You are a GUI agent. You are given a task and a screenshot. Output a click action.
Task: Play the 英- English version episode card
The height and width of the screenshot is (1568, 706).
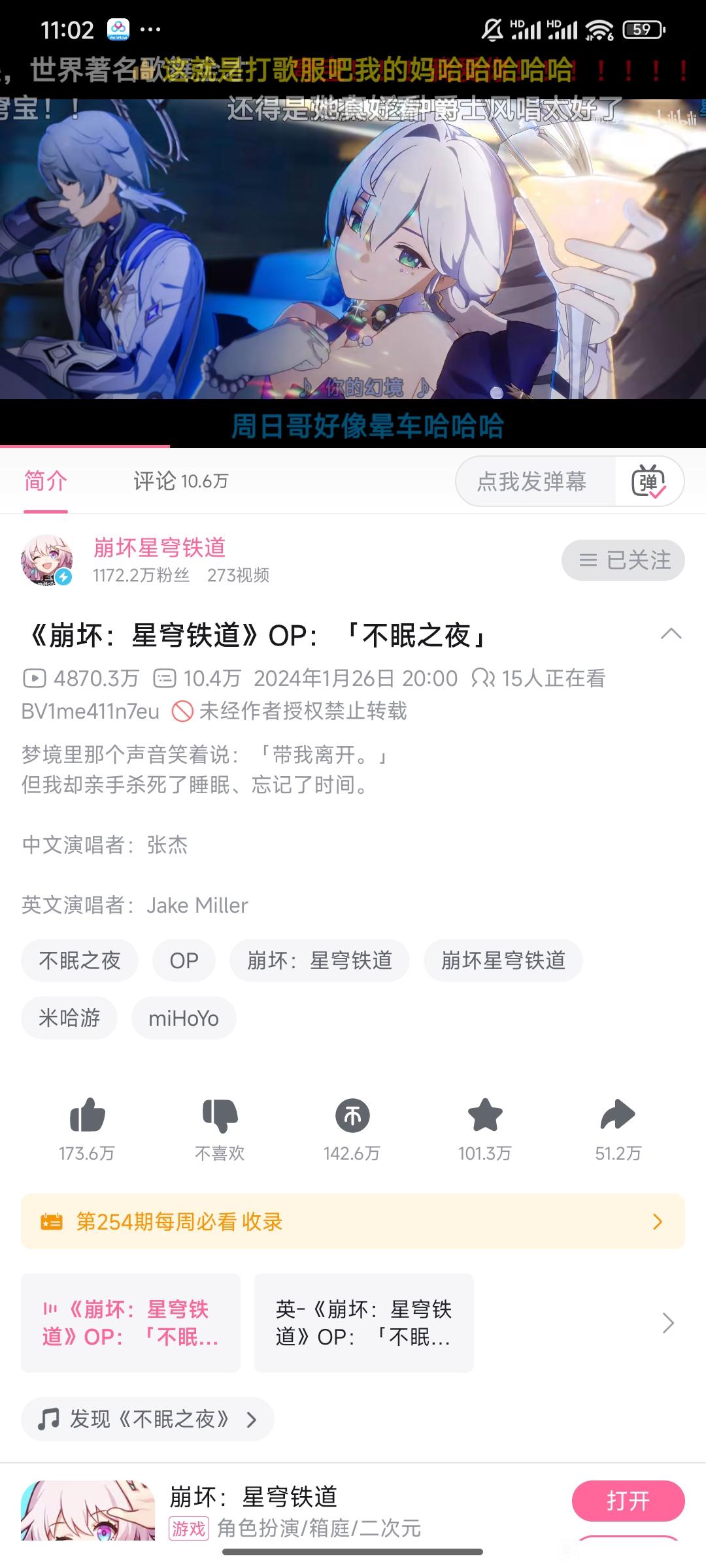pos(363,1323)
